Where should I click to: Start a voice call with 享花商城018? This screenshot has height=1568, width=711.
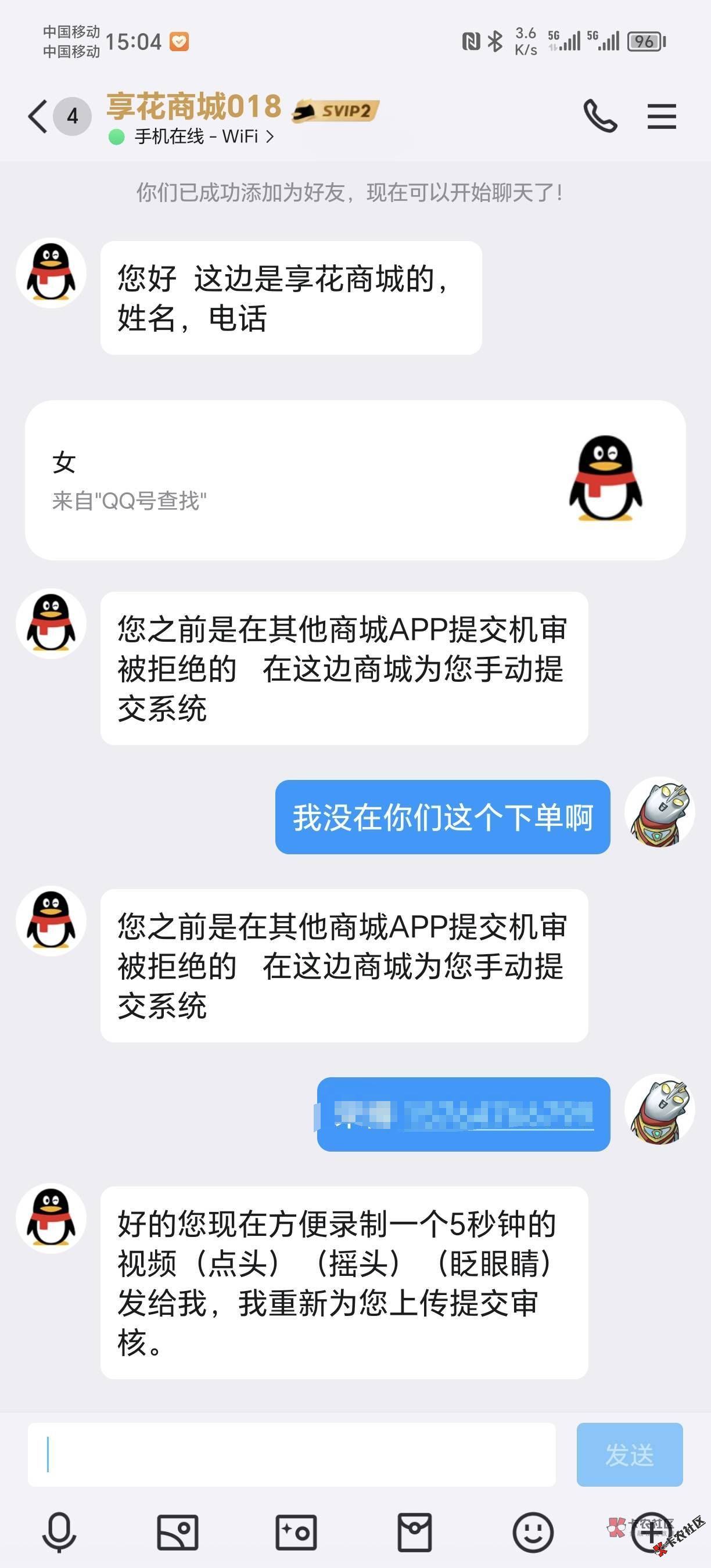599,116
